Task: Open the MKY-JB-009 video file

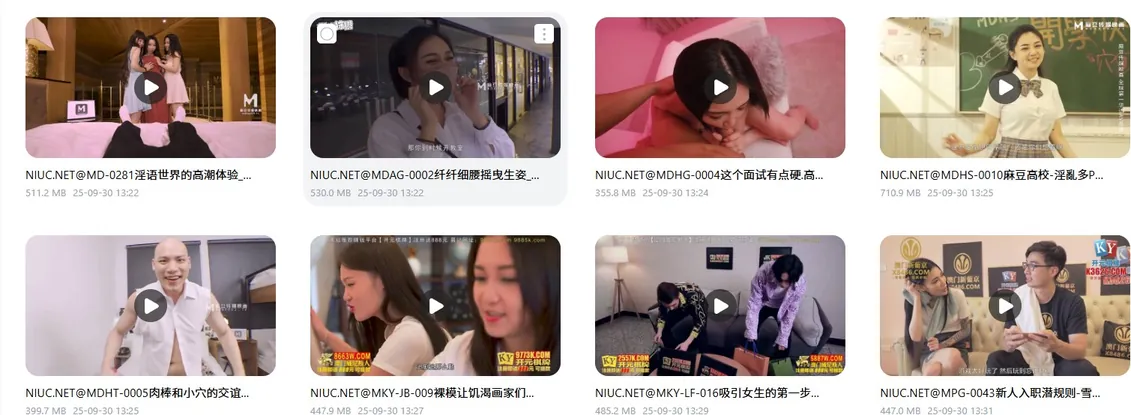Action: 435,305
